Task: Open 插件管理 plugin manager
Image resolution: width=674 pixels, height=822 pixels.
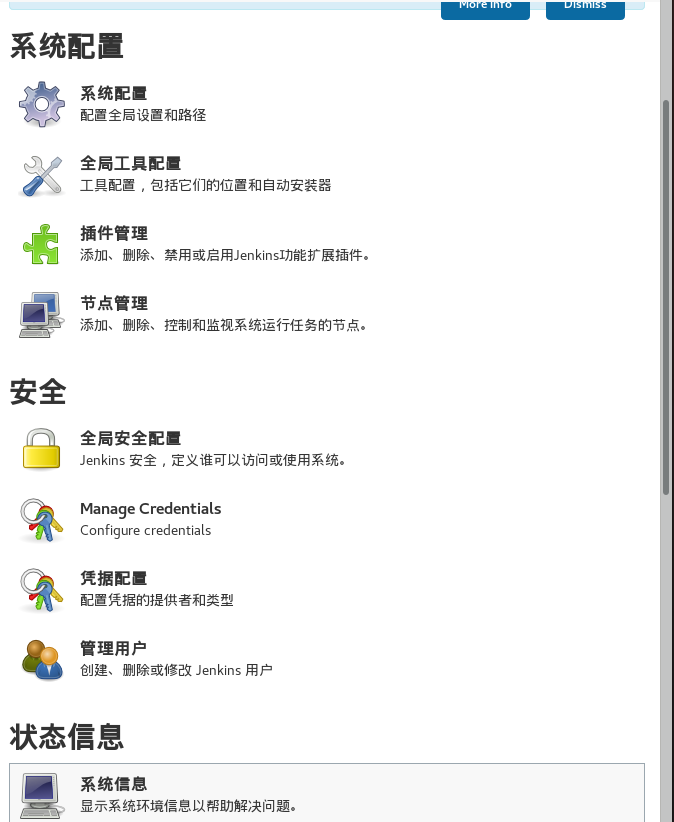Action: (114, 234)
